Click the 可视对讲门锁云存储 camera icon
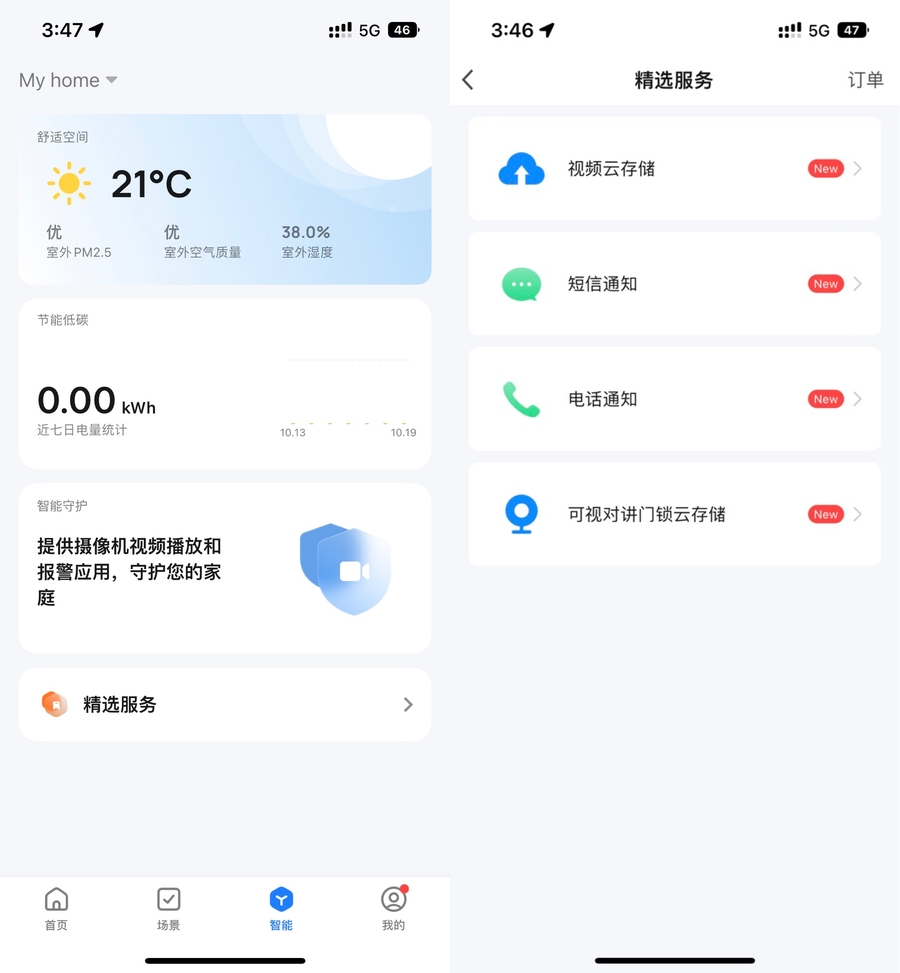Viewport: 900px width, 973px height. (521, 514)
